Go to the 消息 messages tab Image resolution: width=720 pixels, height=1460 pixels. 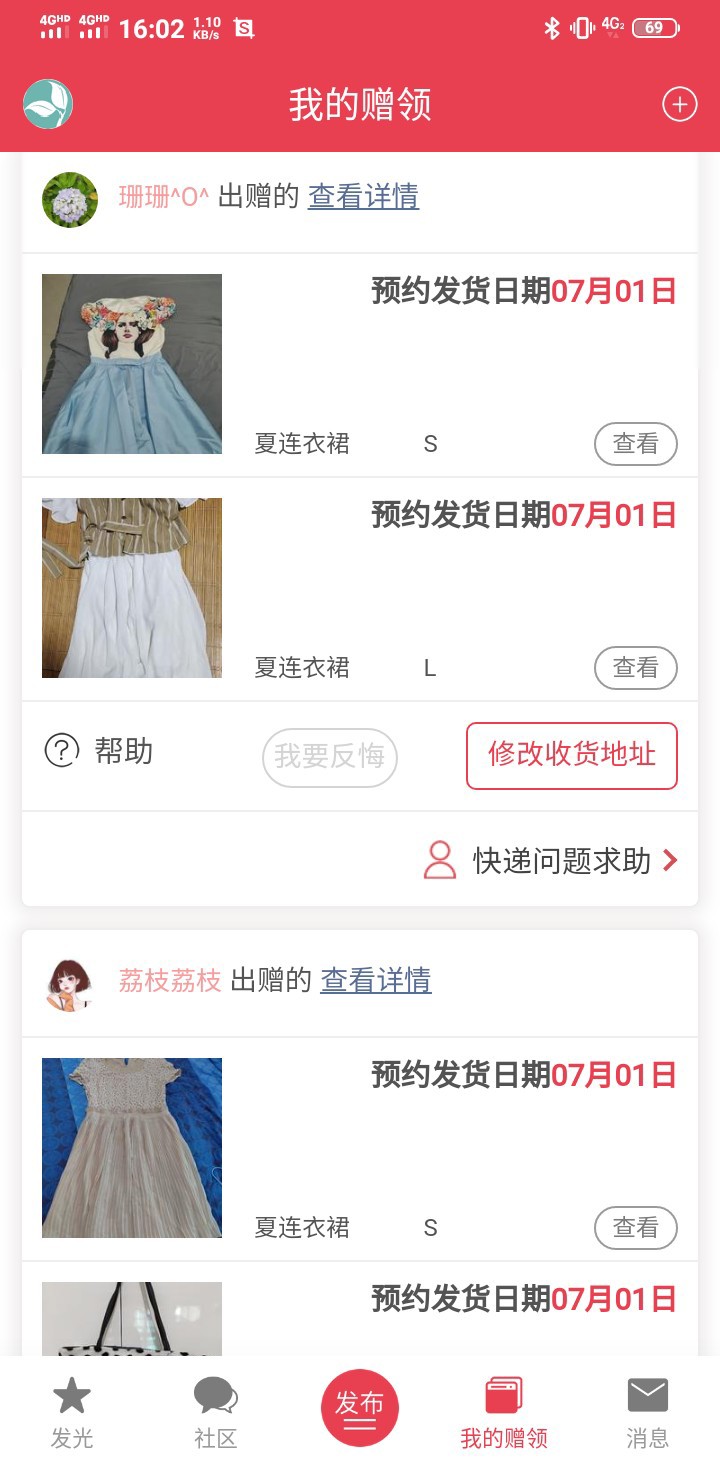click(647, 1412)
